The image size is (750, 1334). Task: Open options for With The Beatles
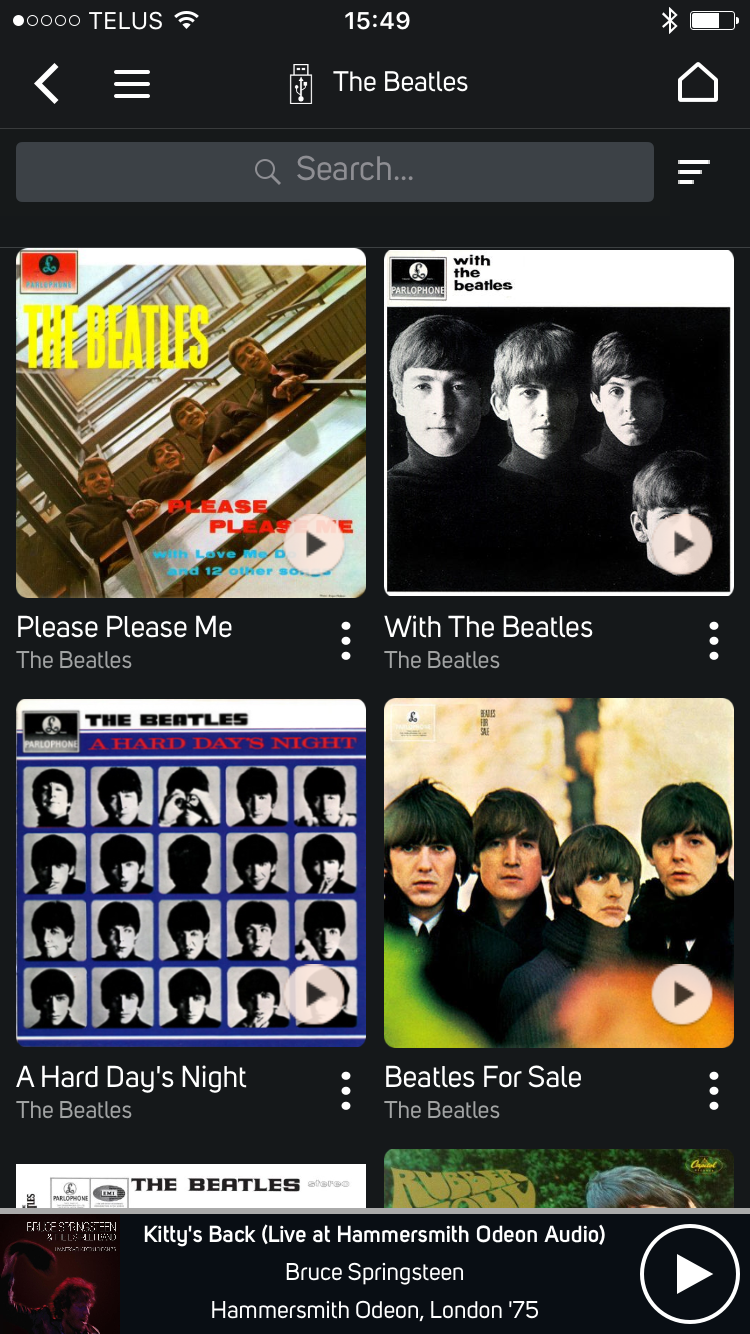pos(714,641)
